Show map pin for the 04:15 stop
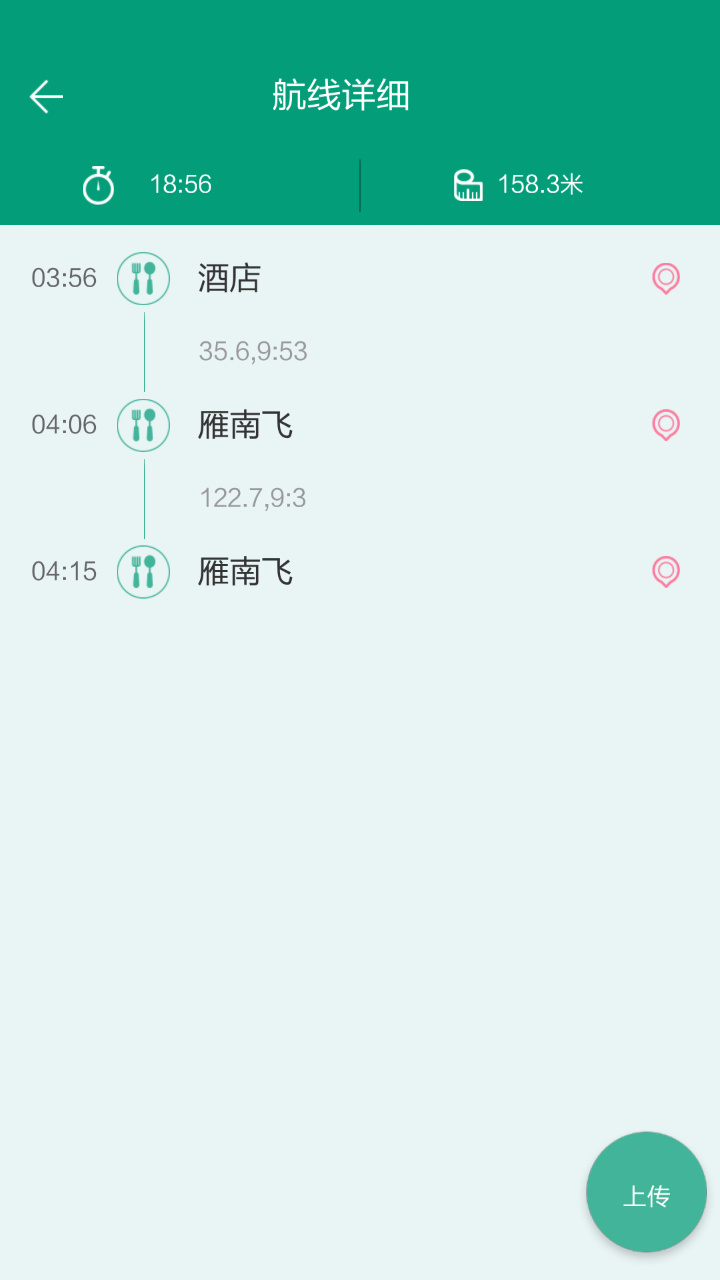The image size is (720, 1280). tap(666, 572)
